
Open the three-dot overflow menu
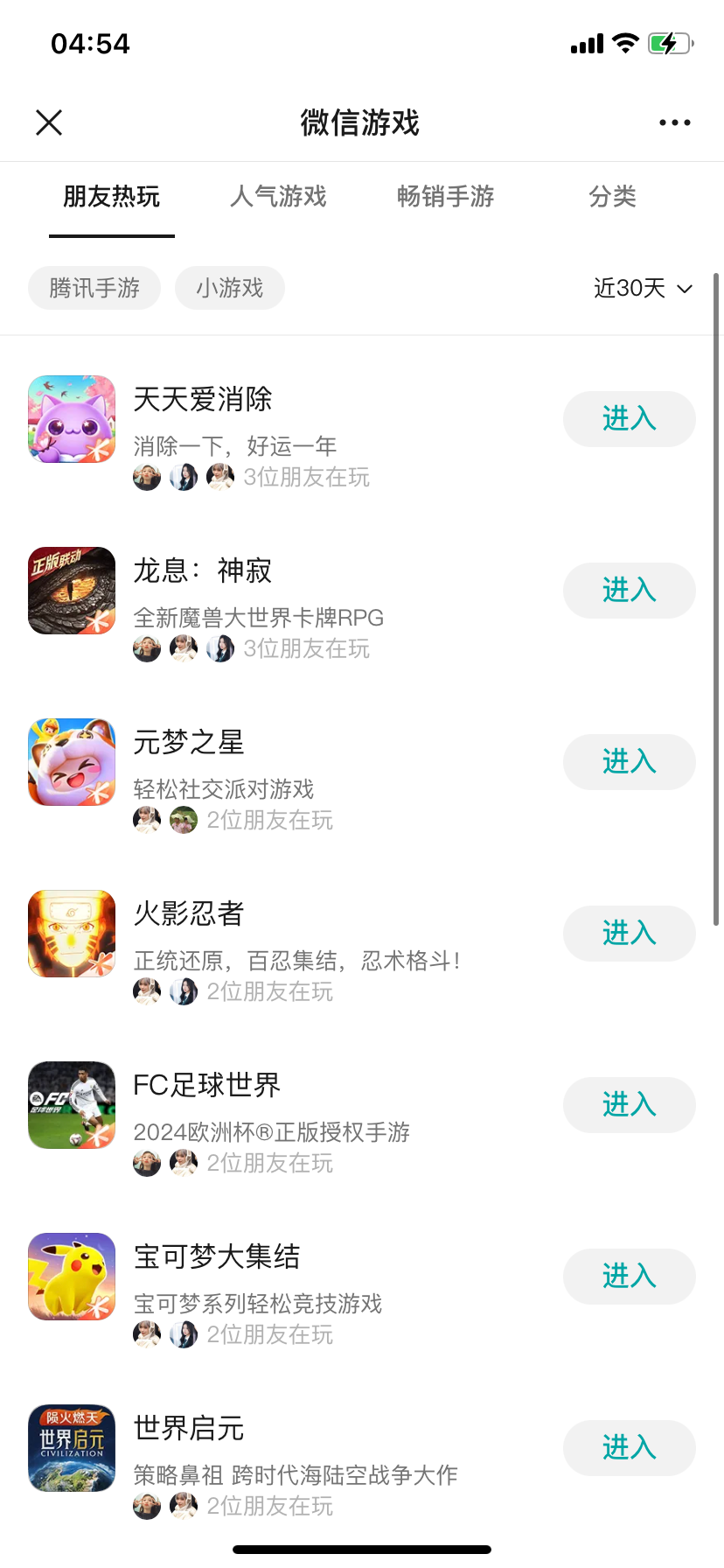tap(674, 122)
